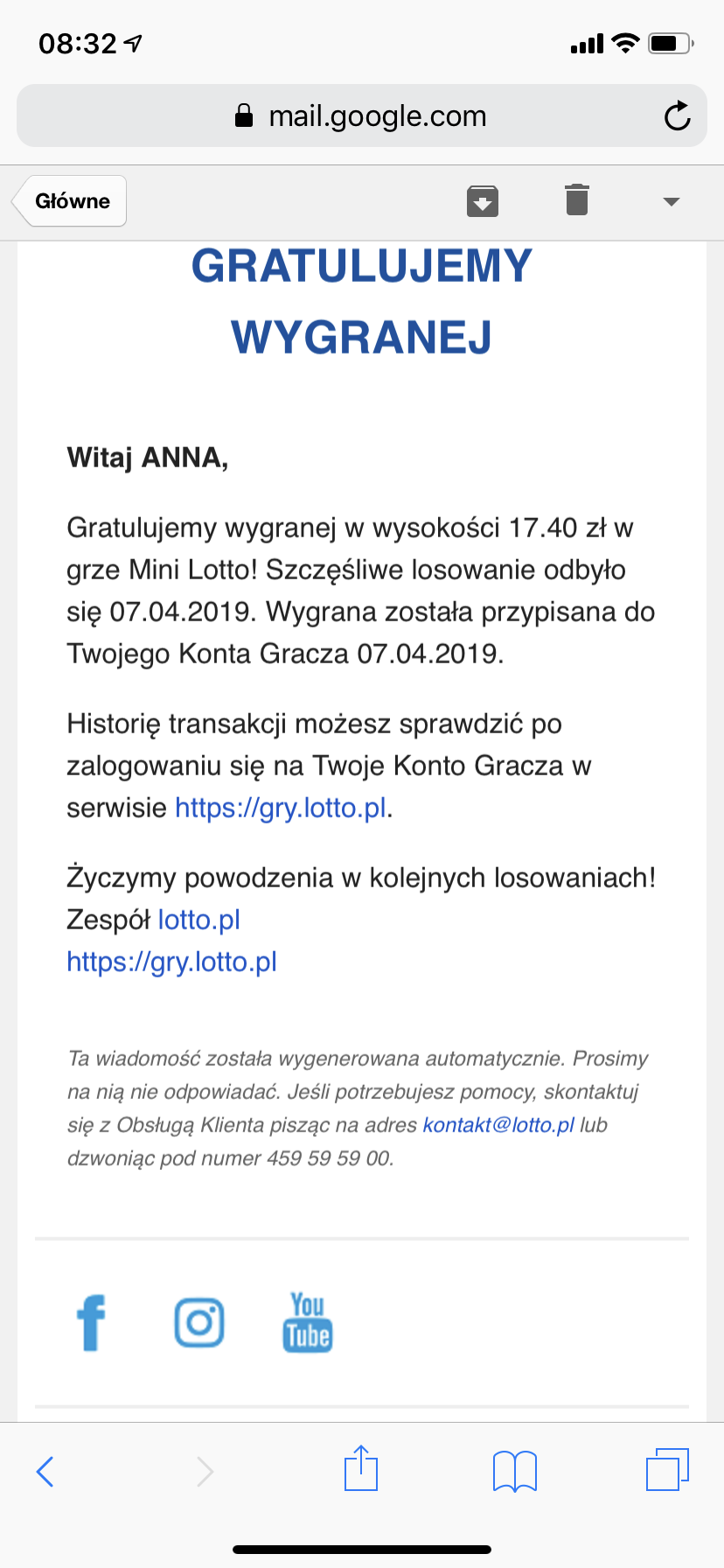The image size is (724, 1568).
Task: Open Safari bookmarks
Action: coord(515,1472)
